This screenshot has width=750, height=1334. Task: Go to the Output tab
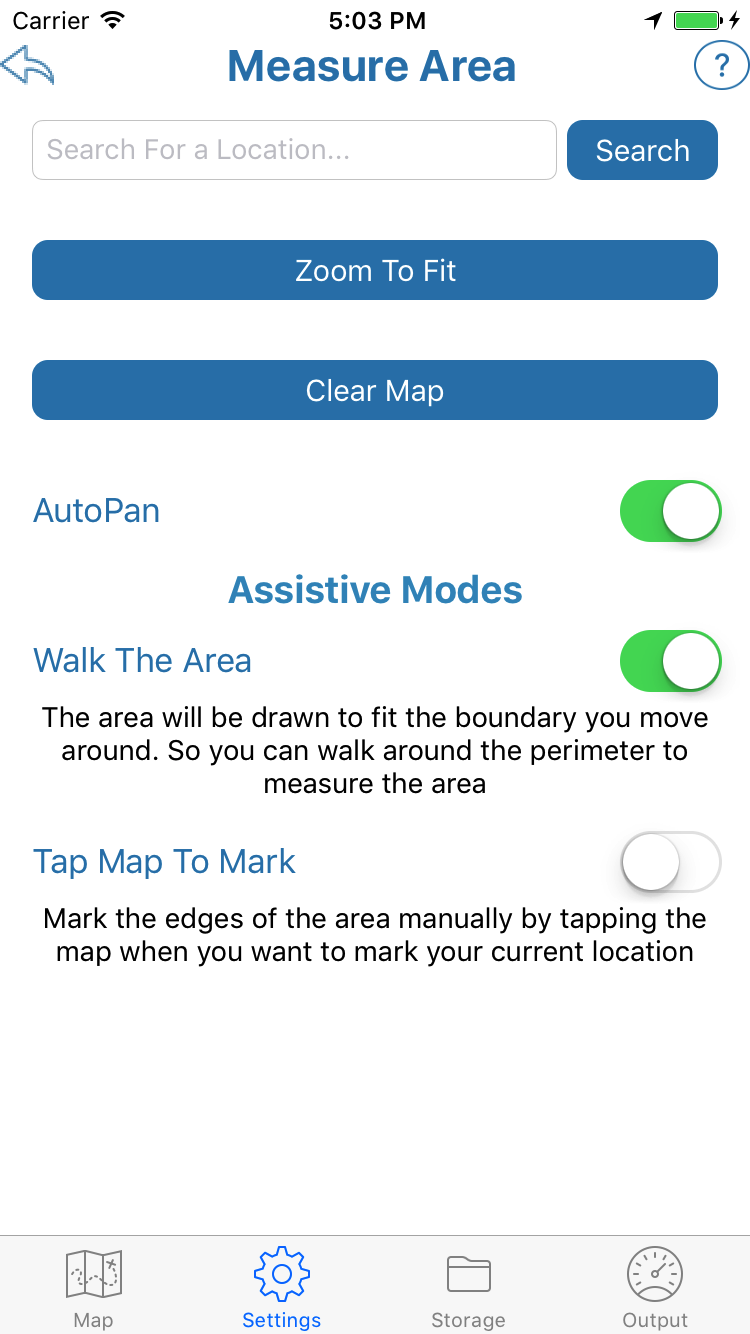point(655,1287)
